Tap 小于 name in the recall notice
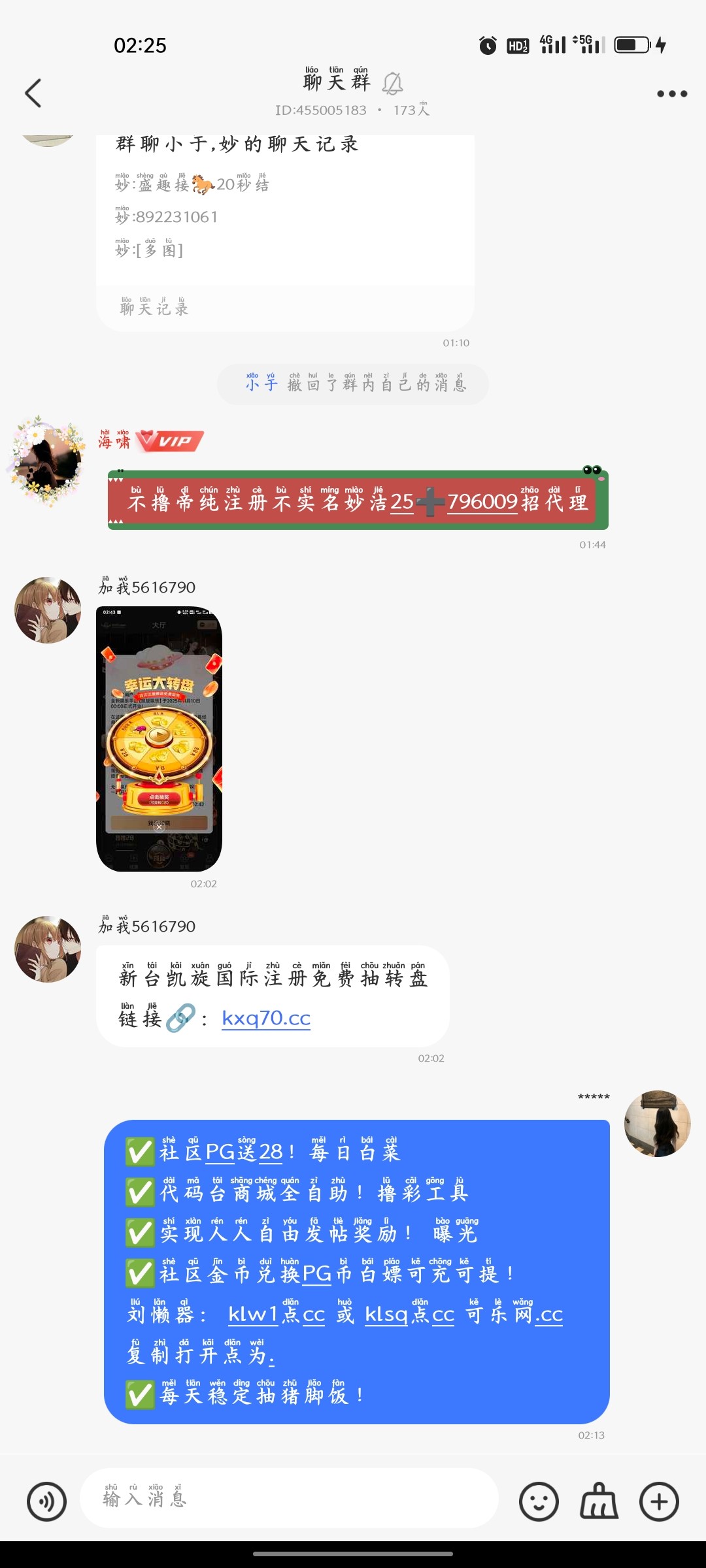This screenshot has height=1568, width=706. click(261, 384)
